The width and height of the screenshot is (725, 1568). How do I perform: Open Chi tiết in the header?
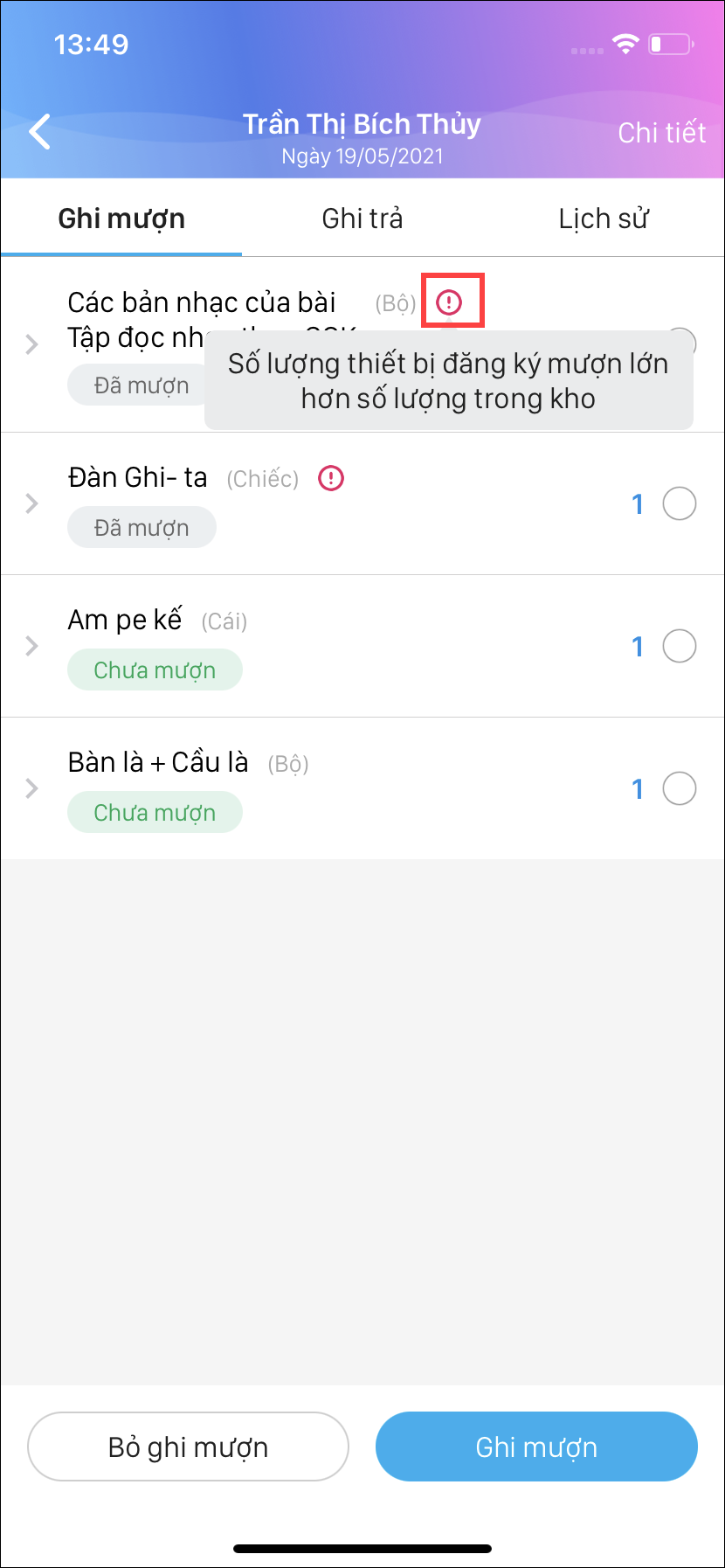click(x=661, y=133)
